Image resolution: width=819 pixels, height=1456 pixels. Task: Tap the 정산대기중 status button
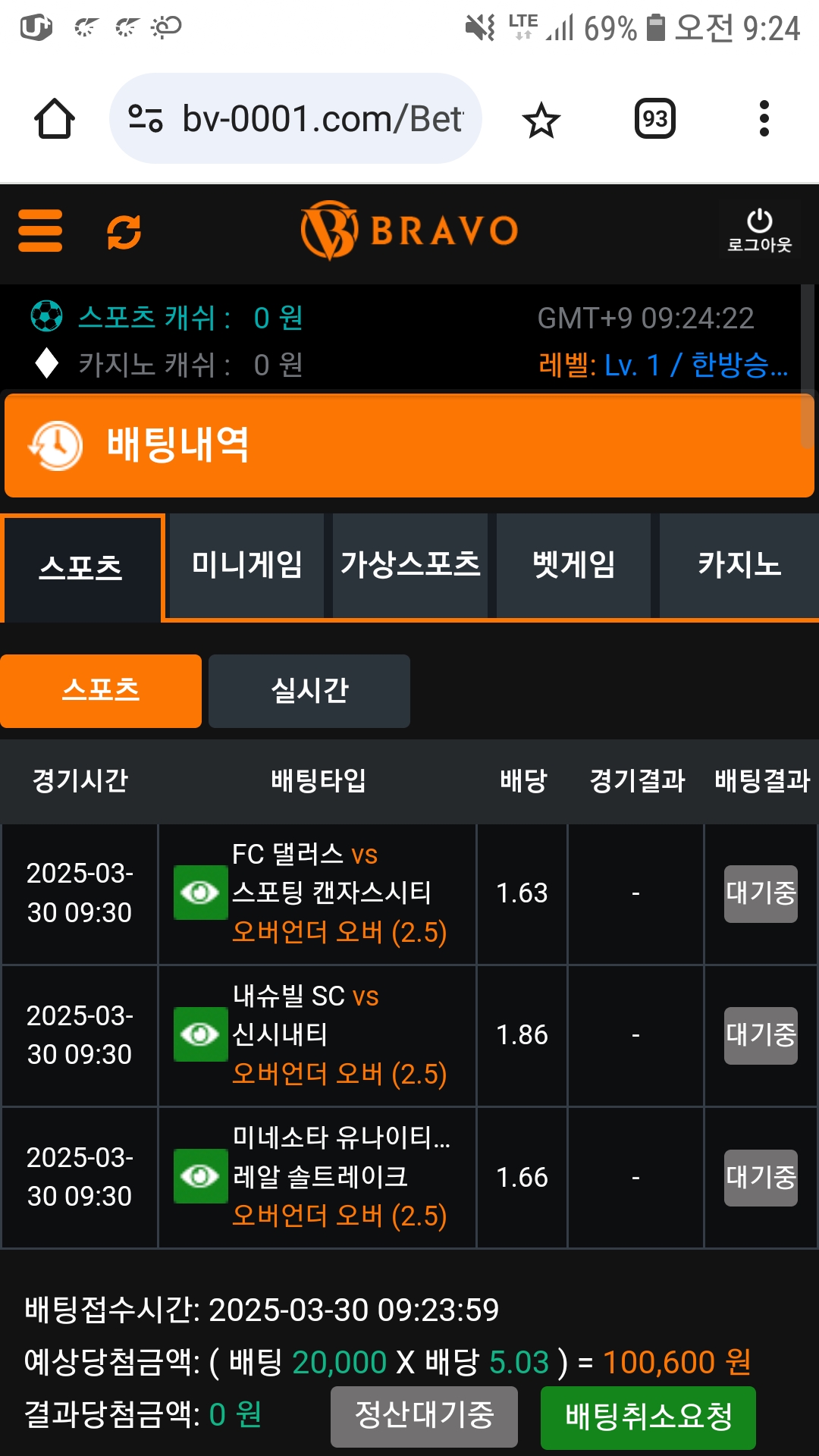(424, 1417)
